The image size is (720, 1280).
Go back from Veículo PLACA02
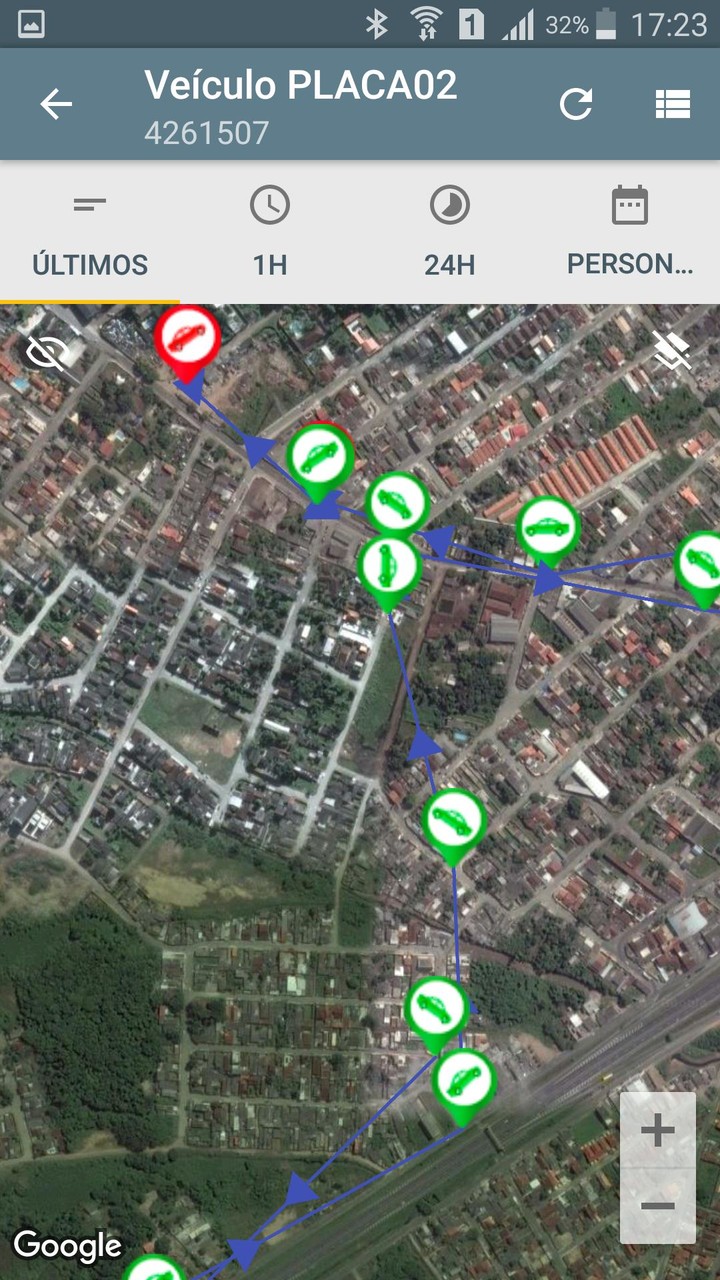point(56,104)
